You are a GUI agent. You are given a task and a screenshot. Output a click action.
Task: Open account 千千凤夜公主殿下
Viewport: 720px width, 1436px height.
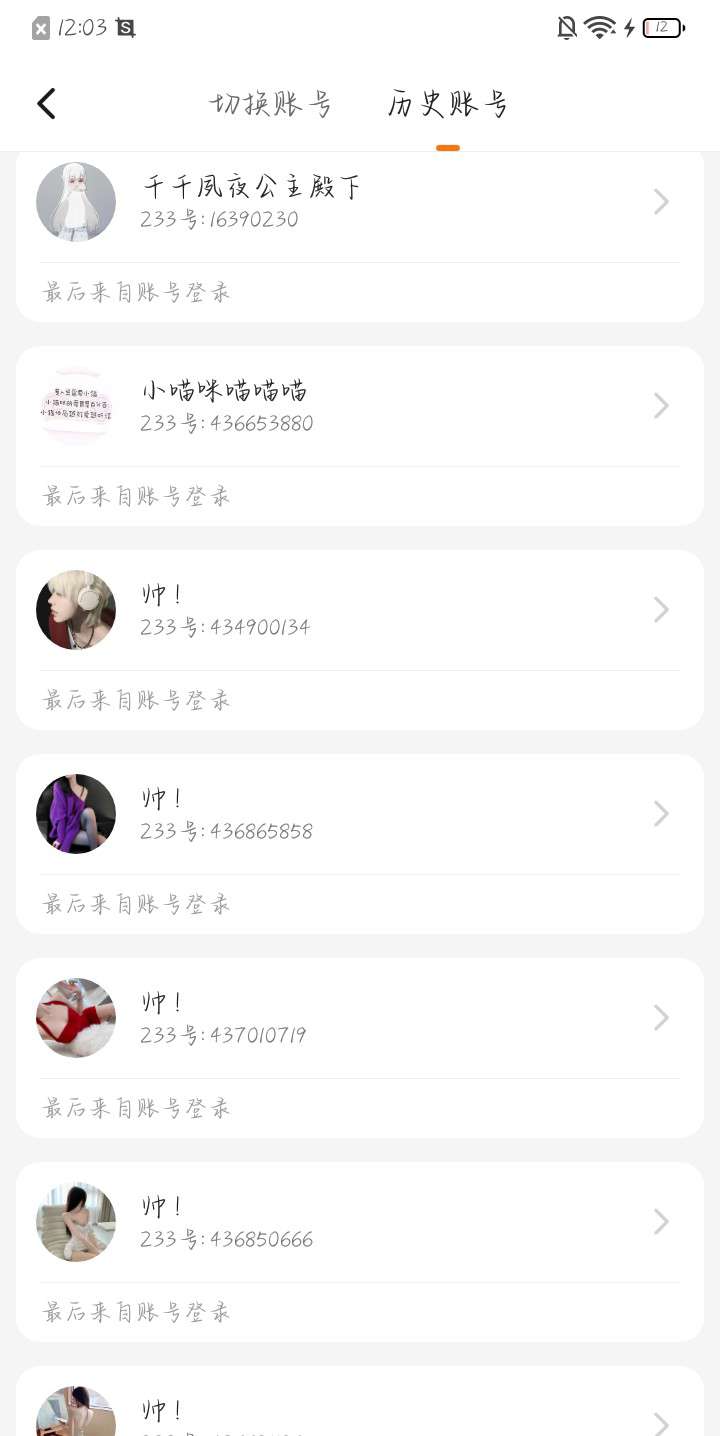pyautogui.click(x=360, y=203)
